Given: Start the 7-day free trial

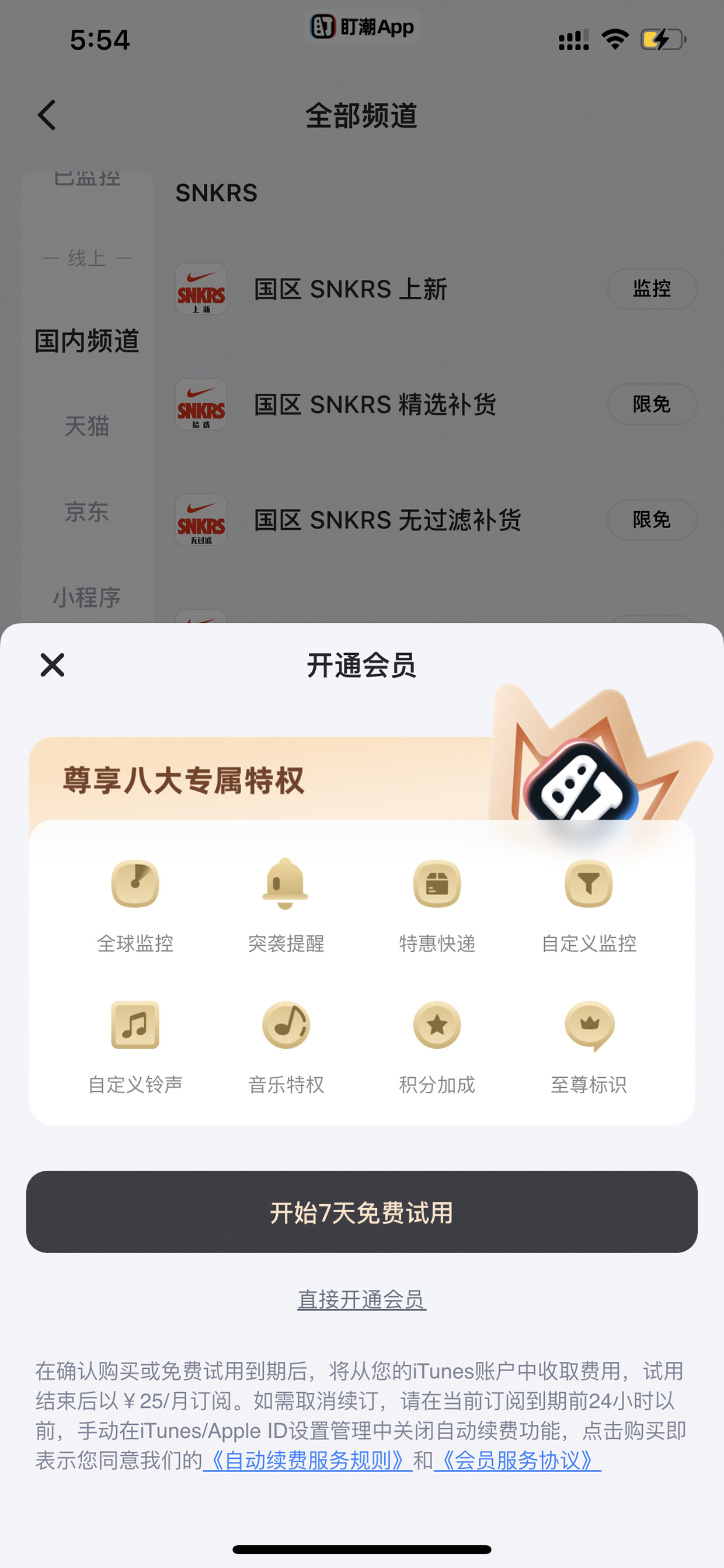Looking at the screenshot, I should click(362, 1211).
